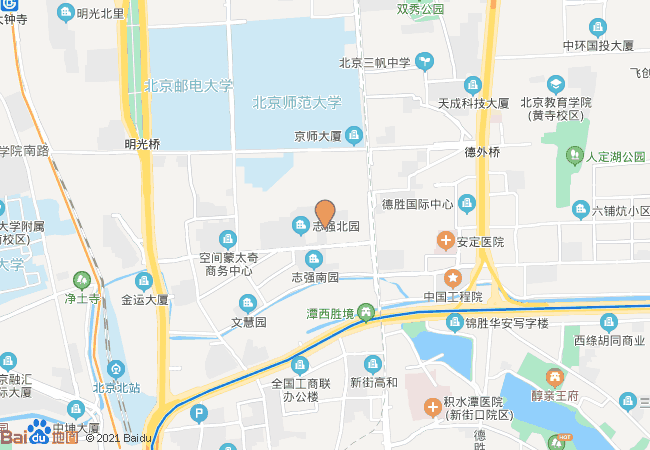Open the 北京三帆中学 school marker
Screen dimensions: 650x450
click(x=424, y=62)
